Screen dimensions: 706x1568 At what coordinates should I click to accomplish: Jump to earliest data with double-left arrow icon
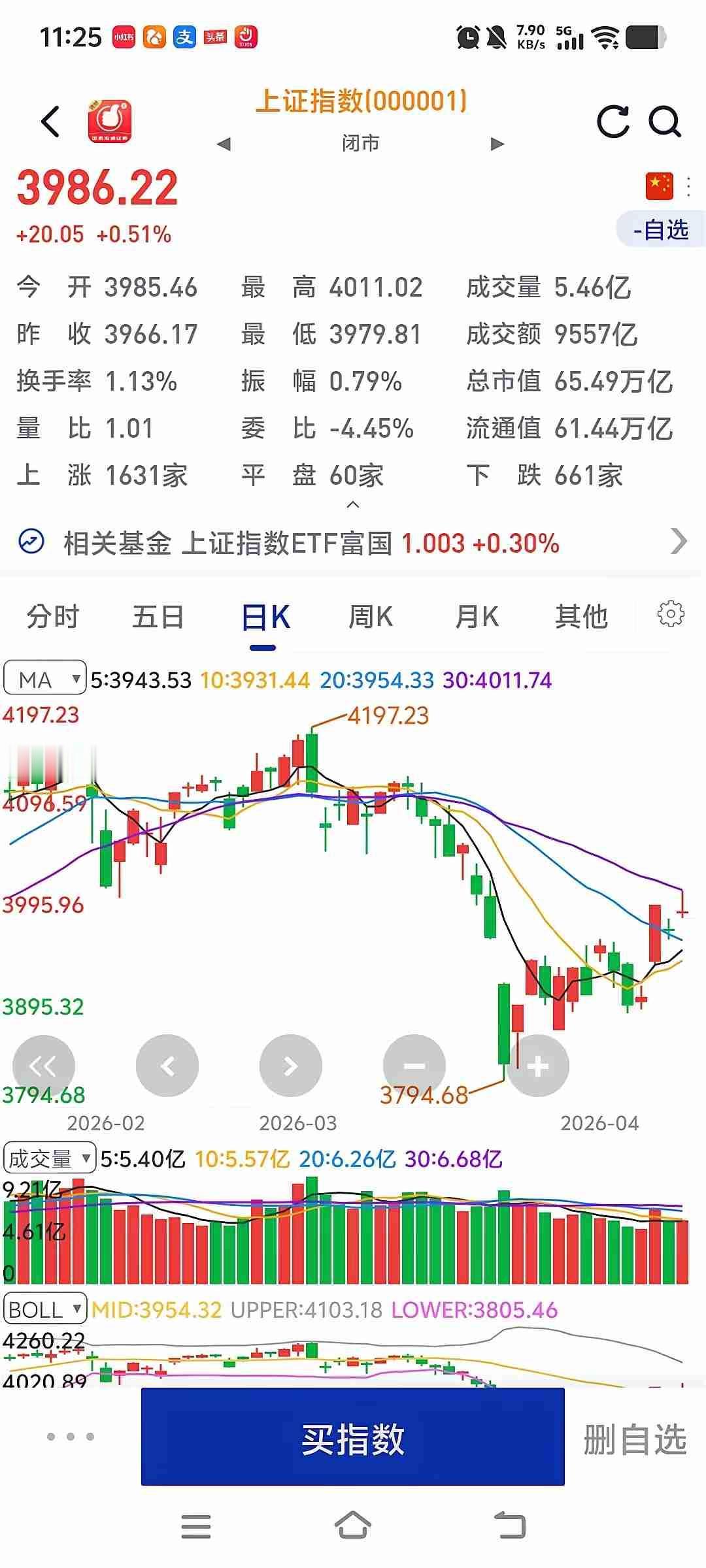click(x=44, y=1065)
